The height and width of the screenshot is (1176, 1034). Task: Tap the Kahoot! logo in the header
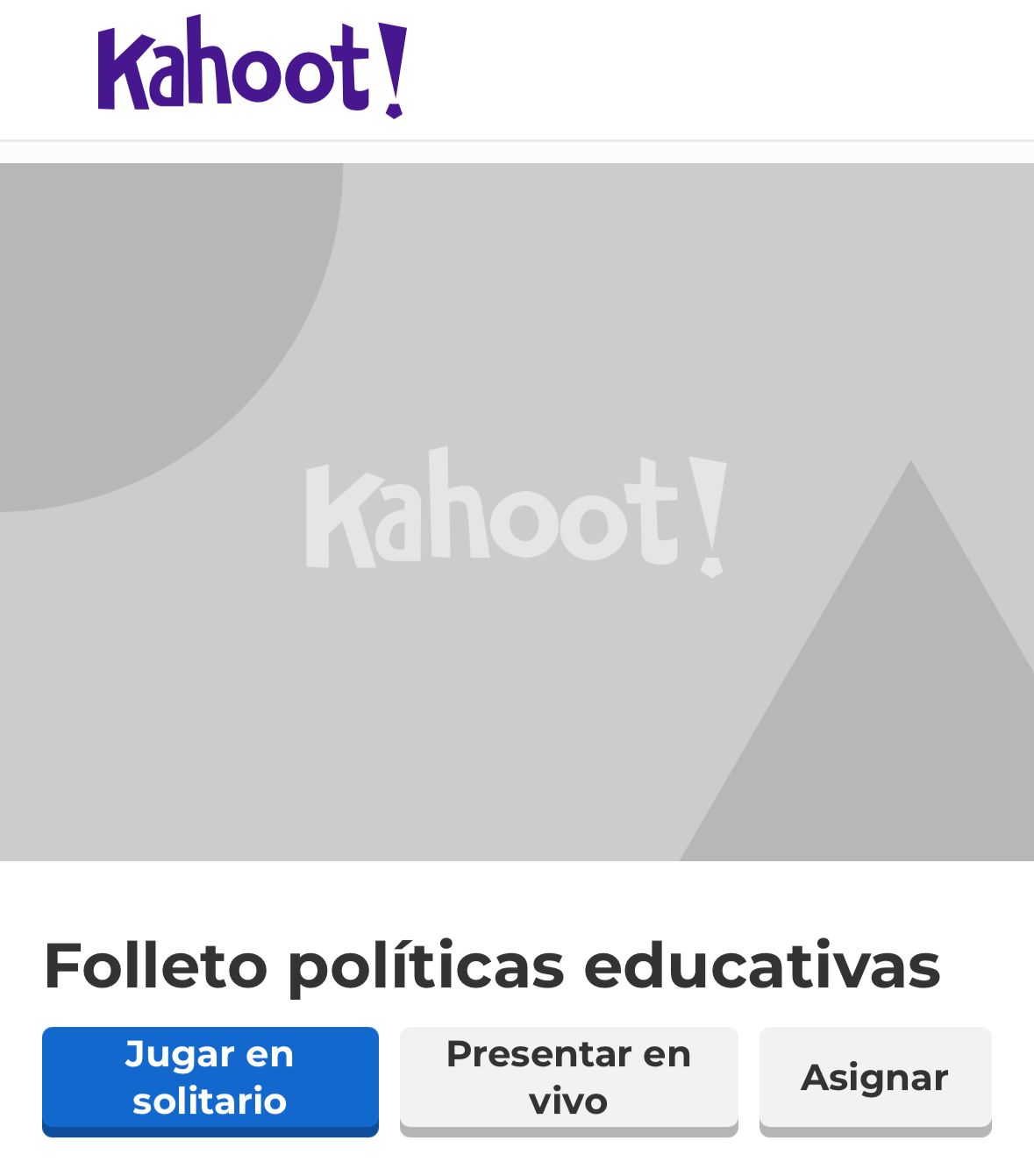tap(252, 68)
